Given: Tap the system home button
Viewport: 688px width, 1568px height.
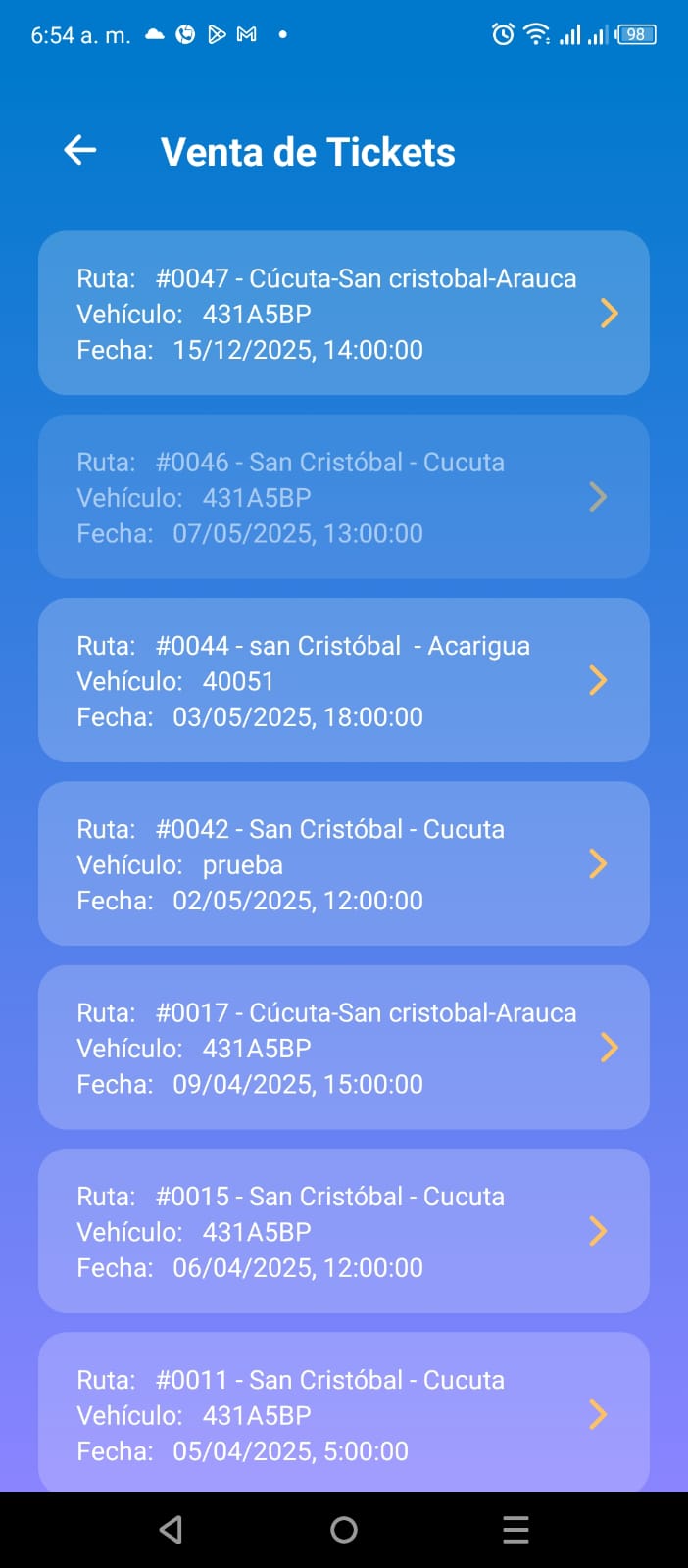Looking at the screenshot, I should pyautogui.click(x=344, y=1530).
